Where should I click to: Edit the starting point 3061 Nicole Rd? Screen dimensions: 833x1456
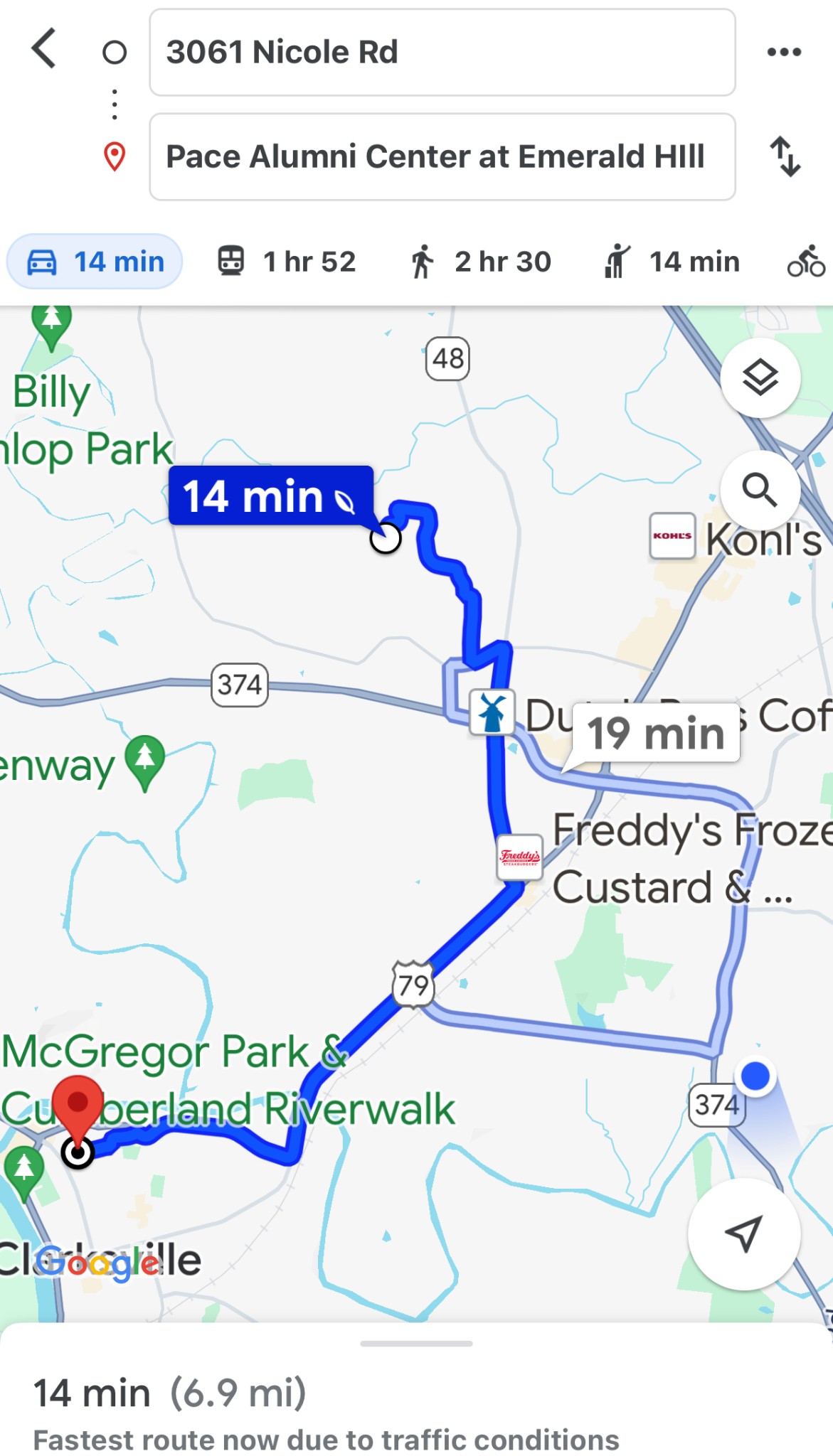coord(442,53)
